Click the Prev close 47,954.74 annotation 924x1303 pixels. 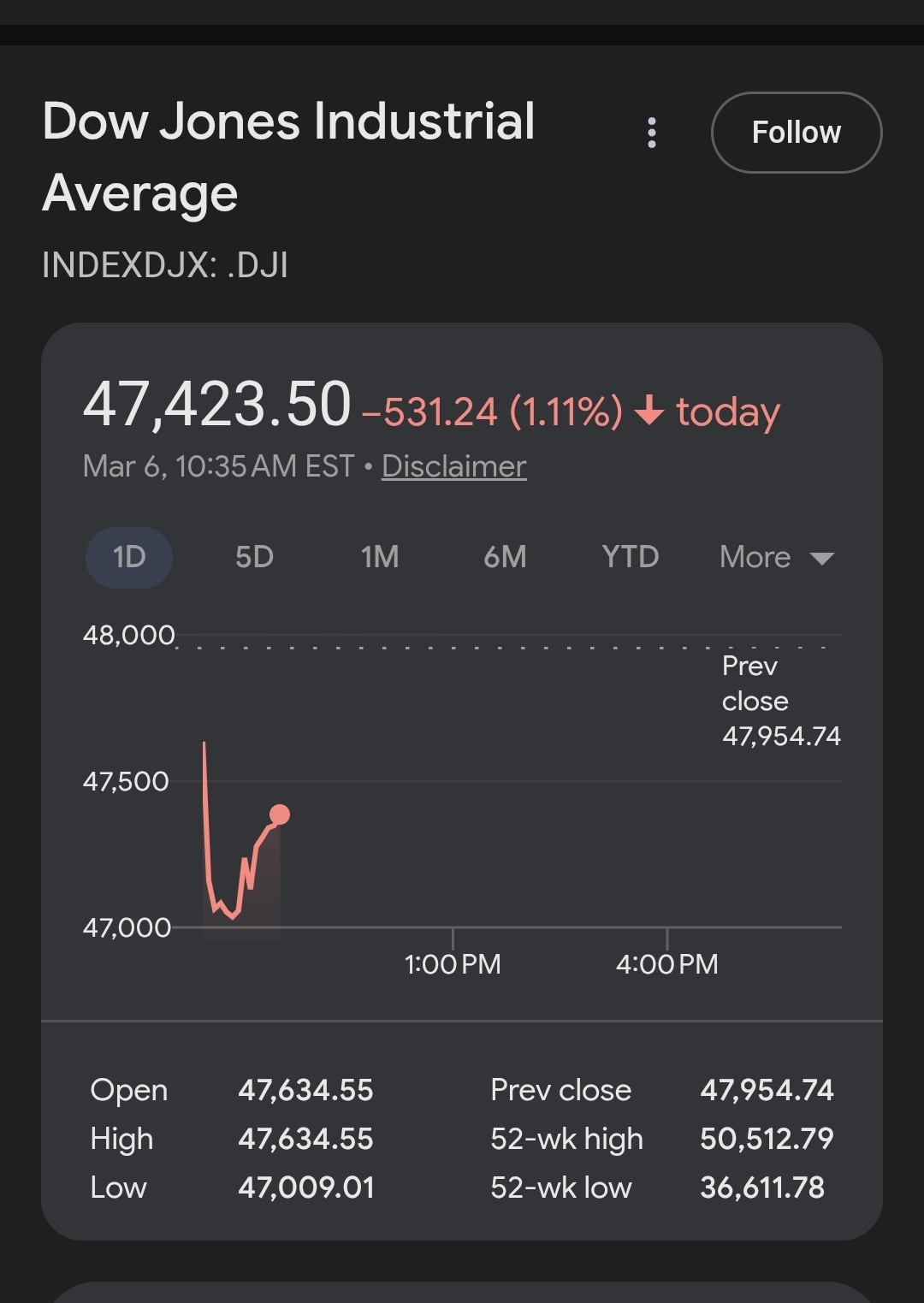coord(779,700)
